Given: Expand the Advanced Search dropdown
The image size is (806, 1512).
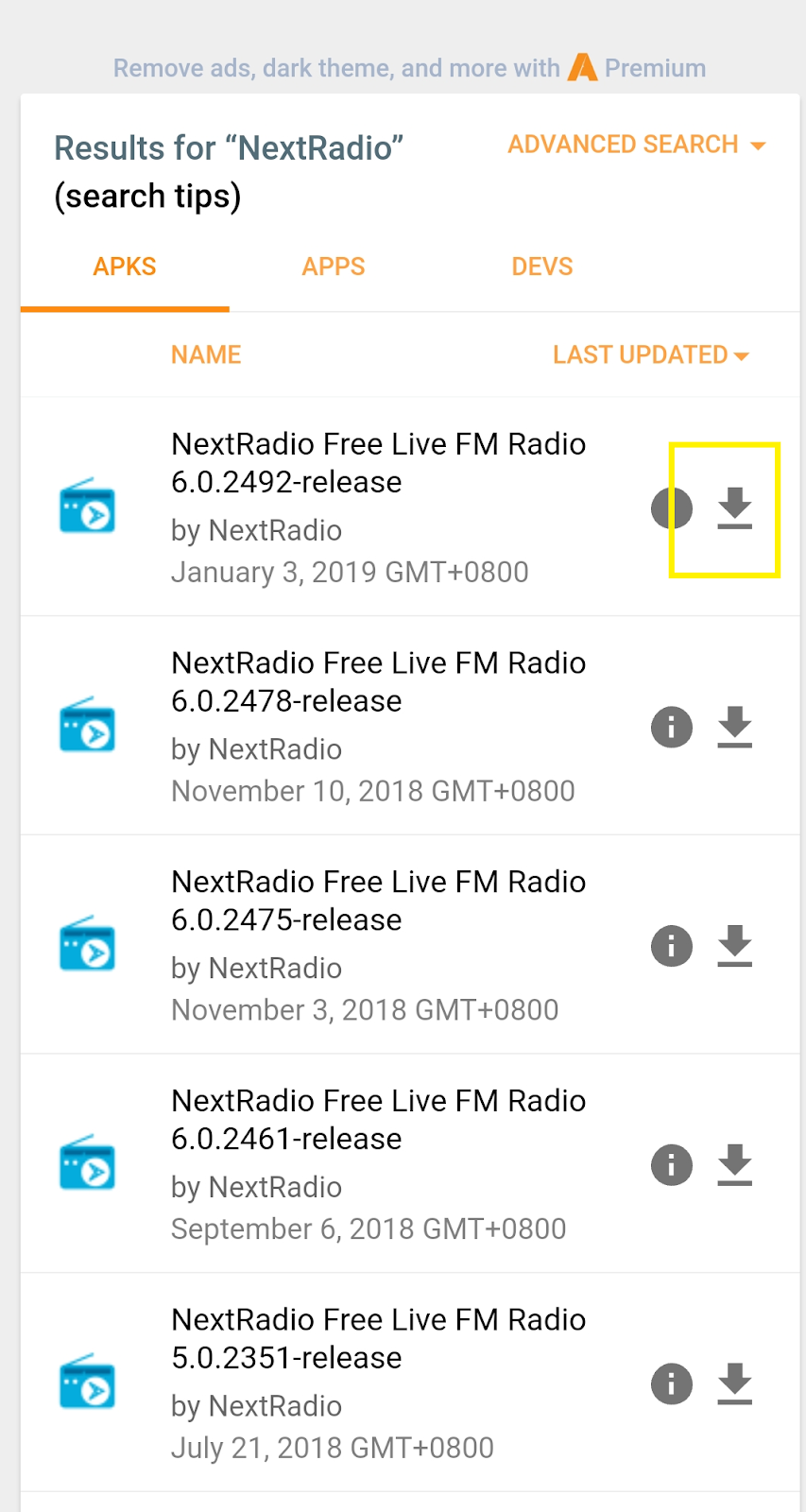Looking at the screenshot, I should (x=636, y=145).
